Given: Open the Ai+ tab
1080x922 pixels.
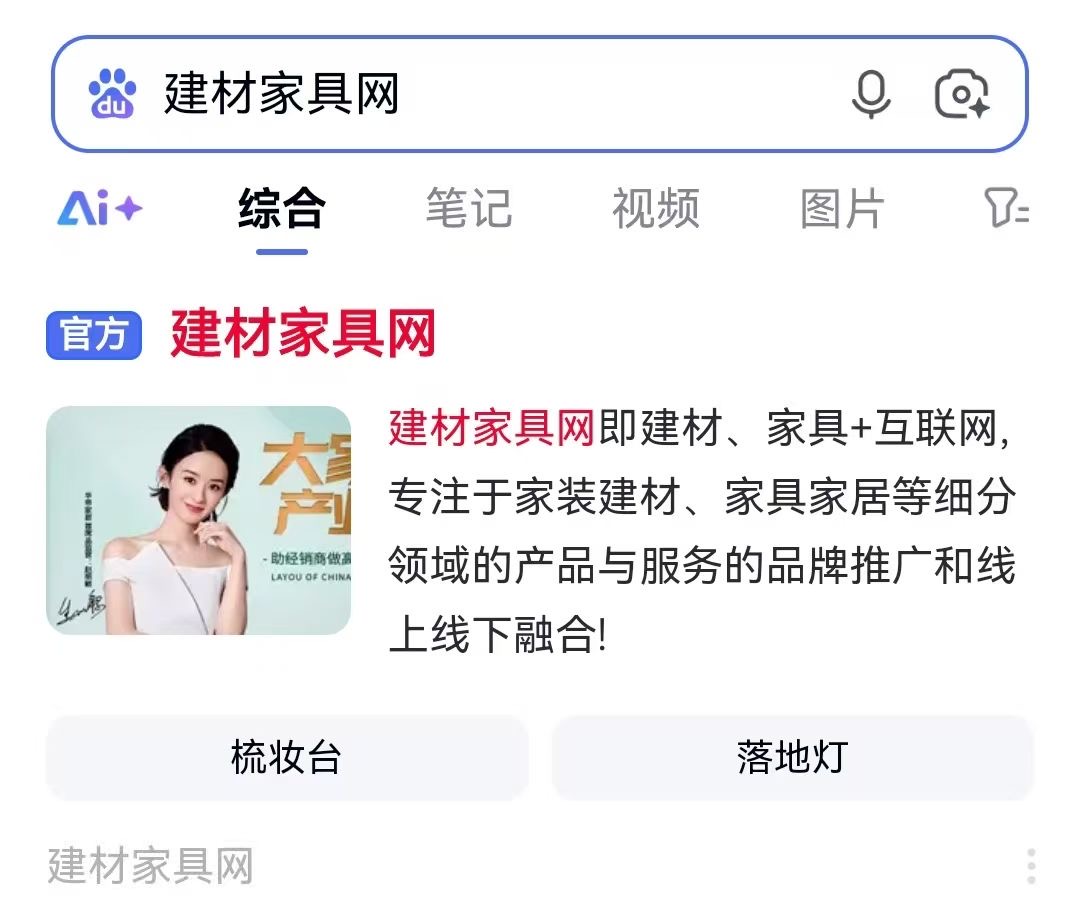Looking at the screenshot, I should 99,209.
